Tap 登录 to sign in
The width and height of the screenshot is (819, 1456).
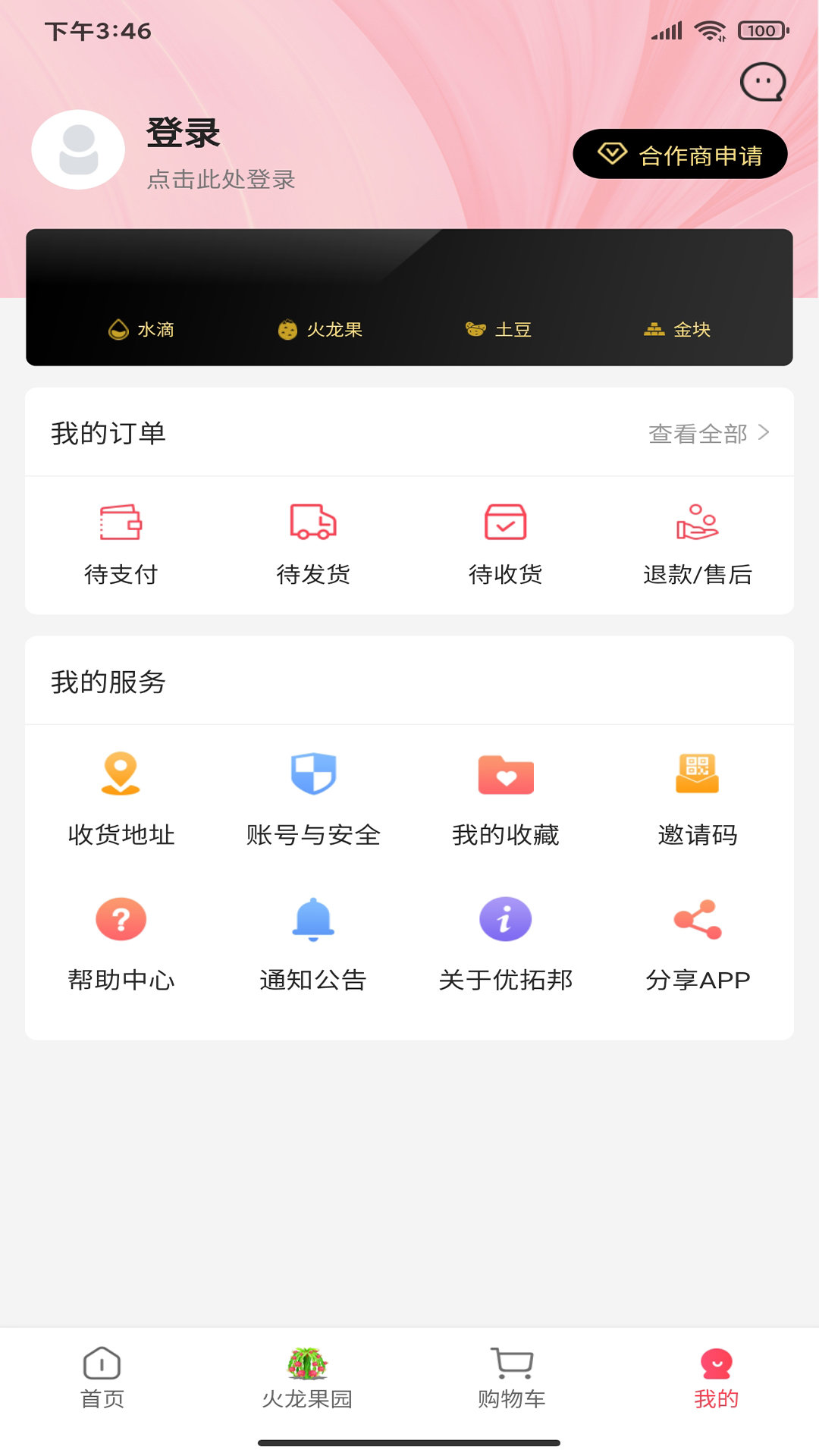183,133
